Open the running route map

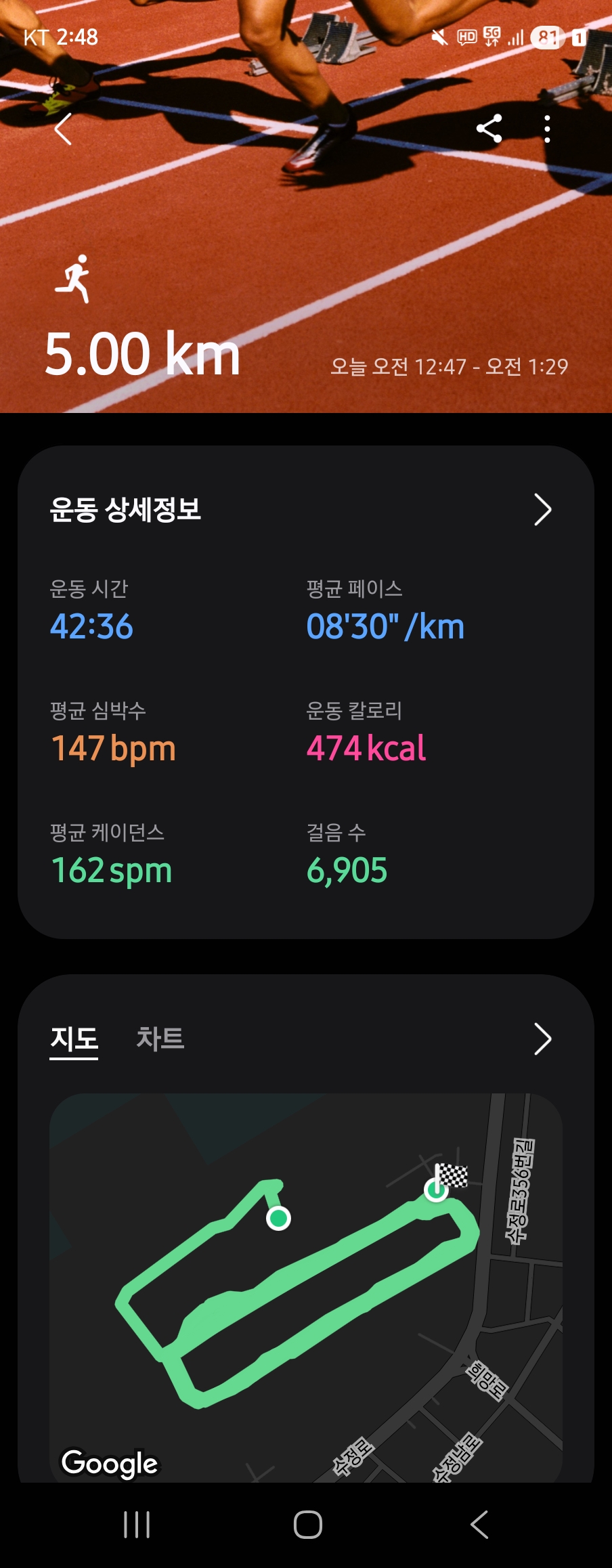click(305, 1286)
